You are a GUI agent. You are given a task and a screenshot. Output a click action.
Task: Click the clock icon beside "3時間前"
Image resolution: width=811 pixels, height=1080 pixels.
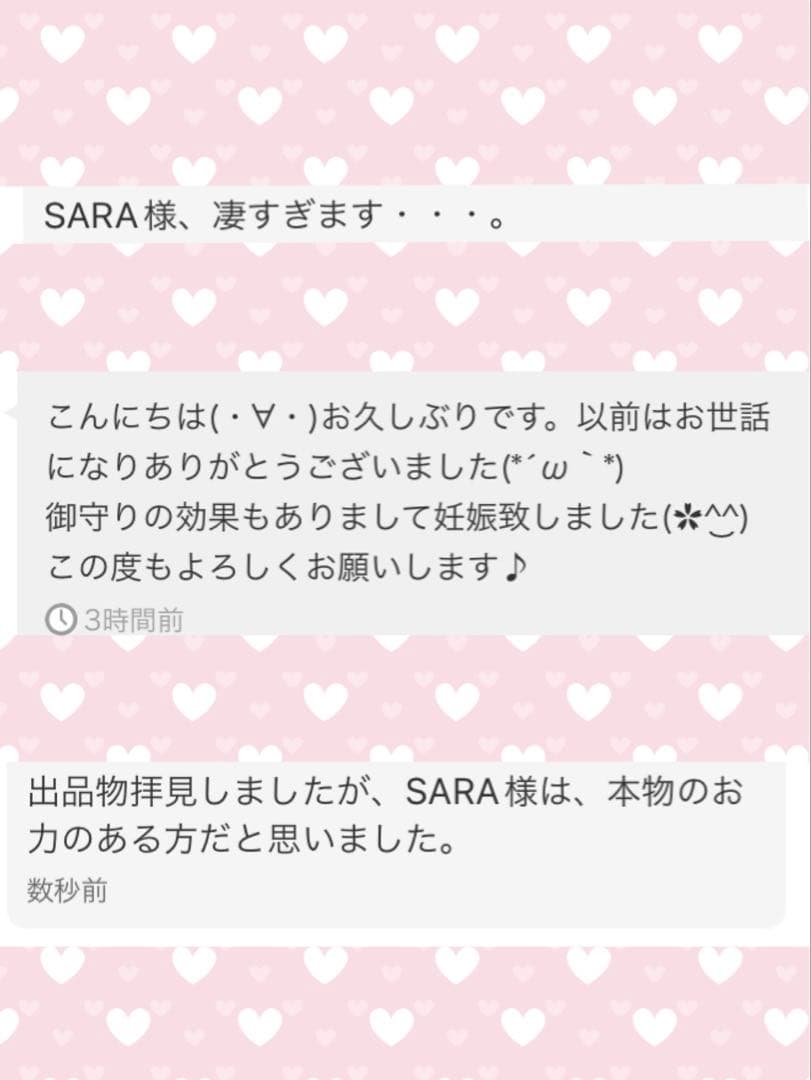[x=58, y=618]
